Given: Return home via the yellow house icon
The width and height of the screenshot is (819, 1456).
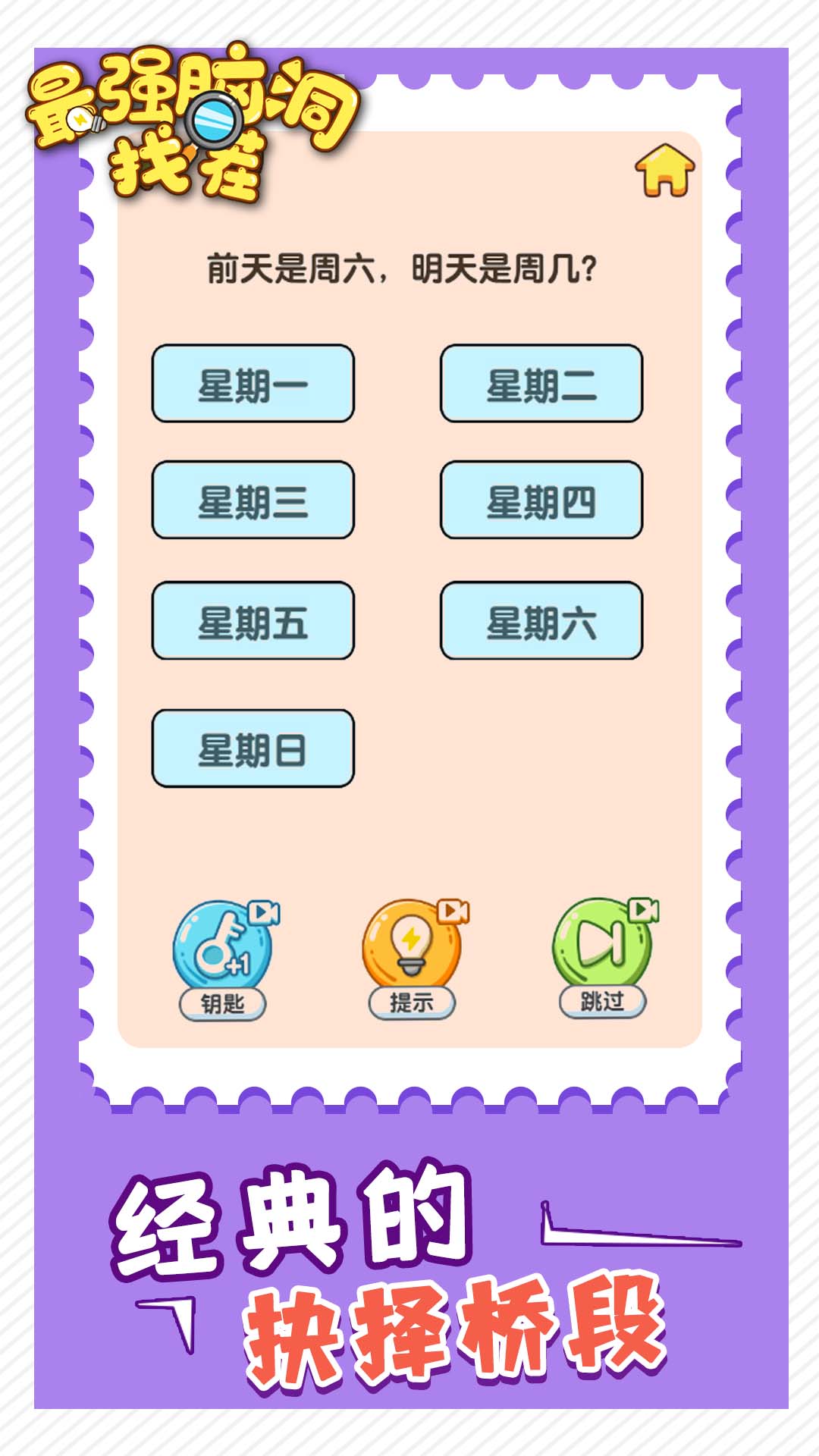Looking at the screenshot, I should [664, 171].
